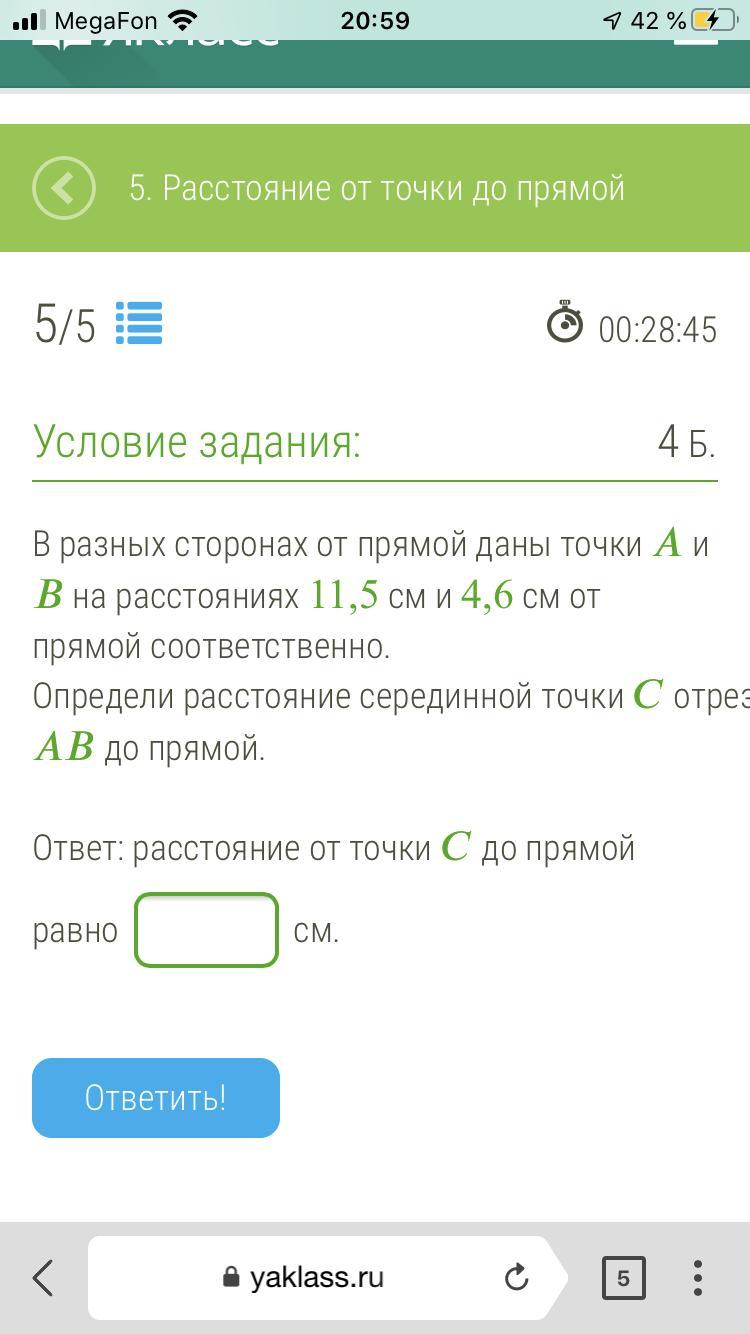Open the browser overflow menu

(698, 1278)
